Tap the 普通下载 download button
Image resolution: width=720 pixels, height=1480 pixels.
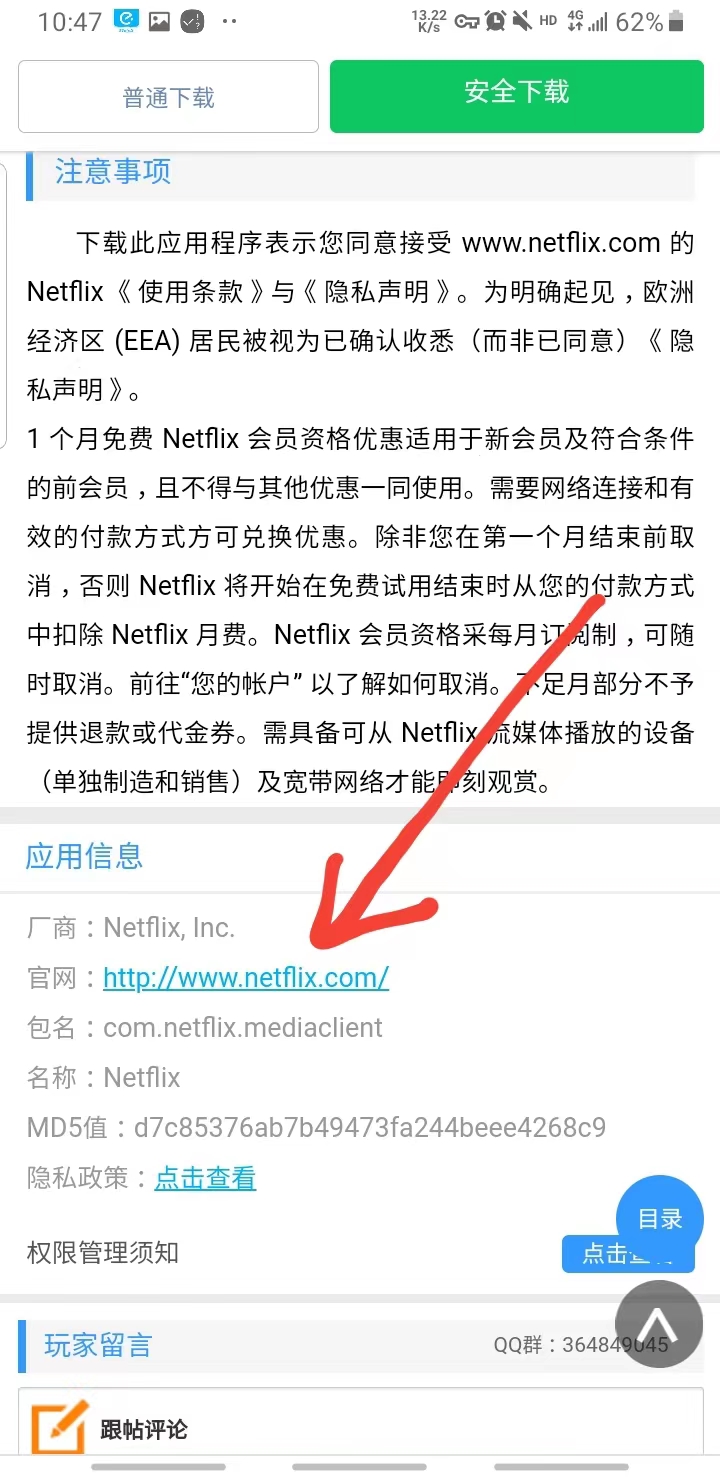click(168, 96)
